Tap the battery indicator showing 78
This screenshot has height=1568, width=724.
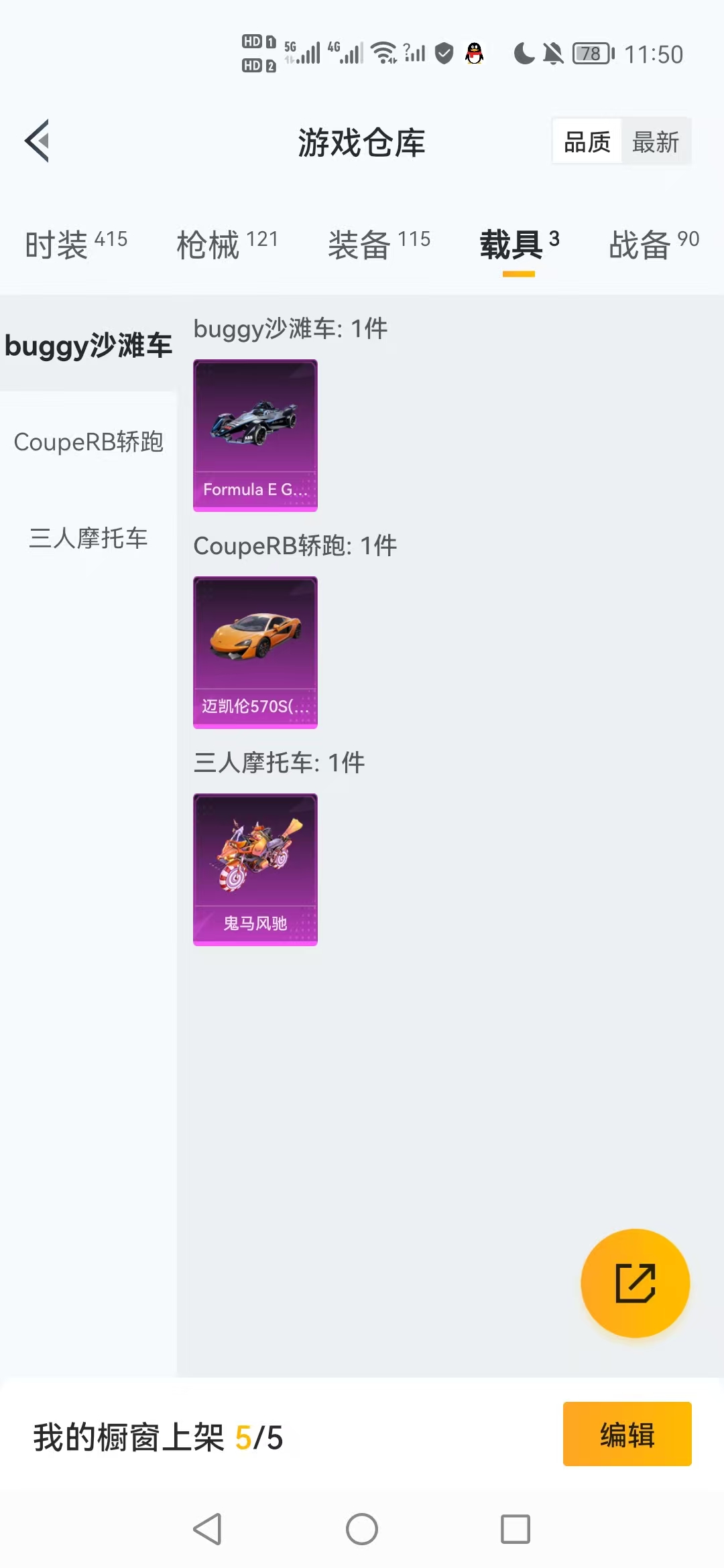click(x=591, y=54)
